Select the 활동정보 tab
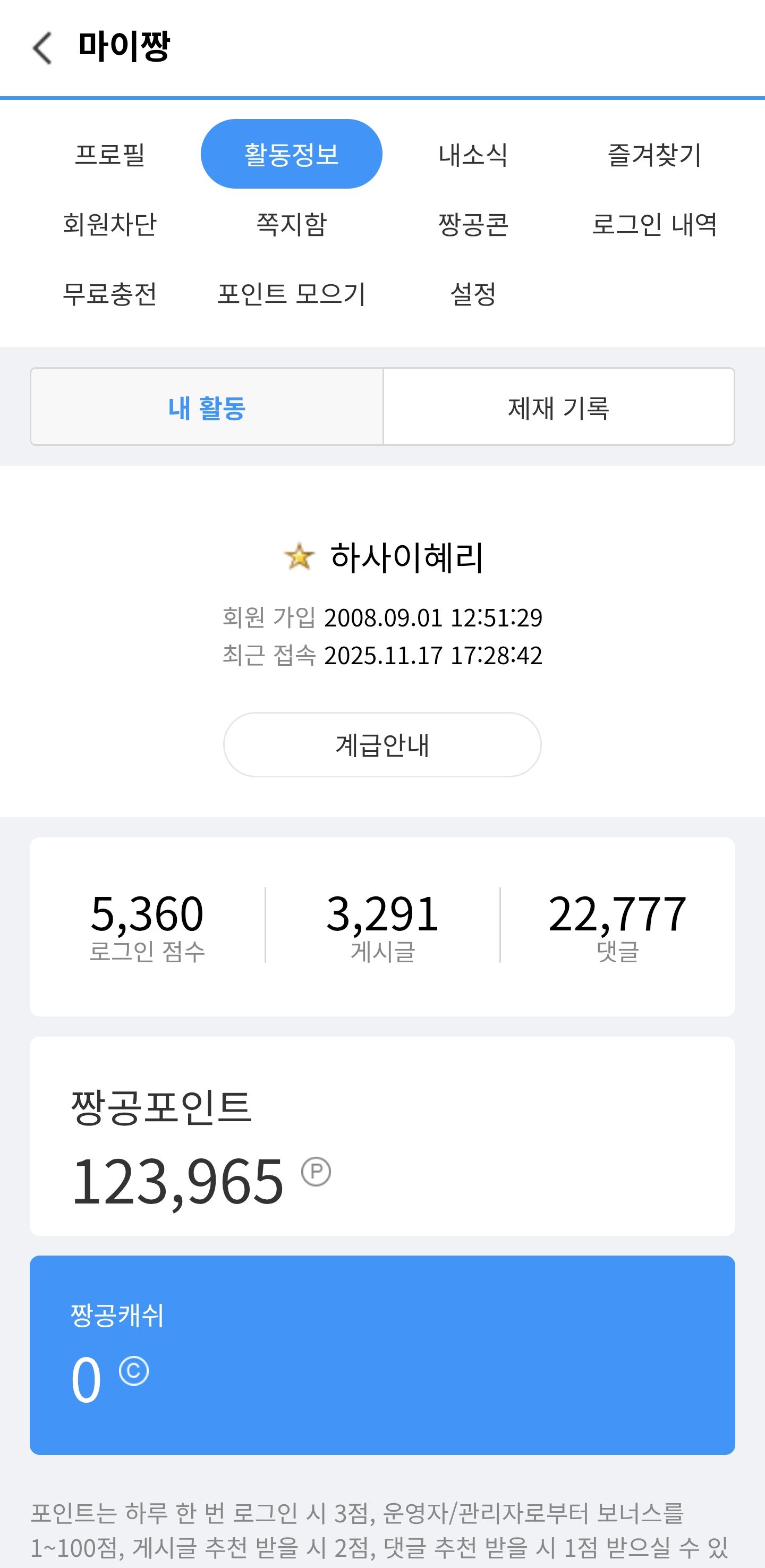 (292, 154)
